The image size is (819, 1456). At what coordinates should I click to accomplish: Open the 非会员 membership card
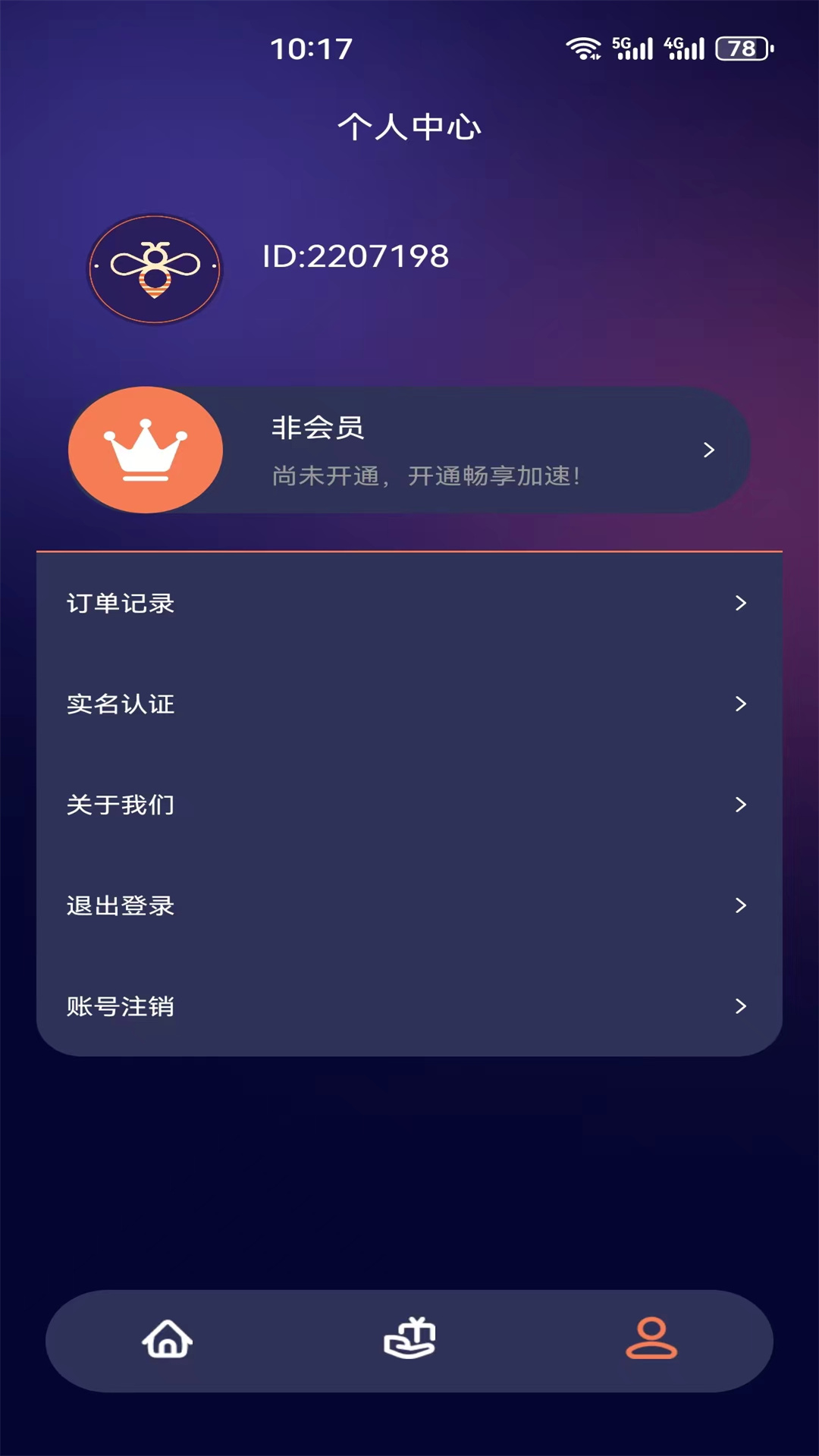409,450
